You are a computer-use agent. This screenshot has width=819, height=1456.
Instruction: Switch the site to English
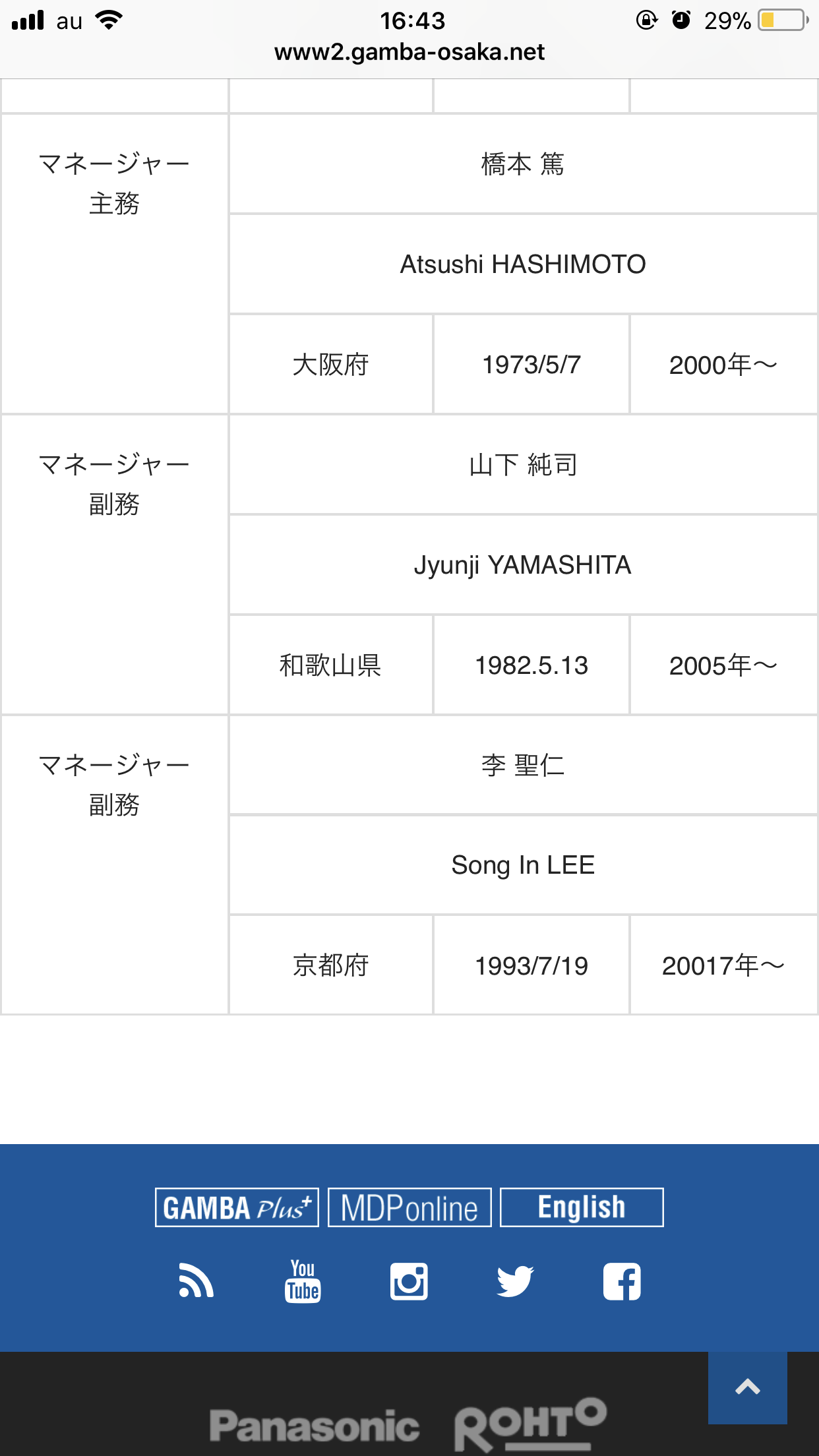pos(582,1207)
